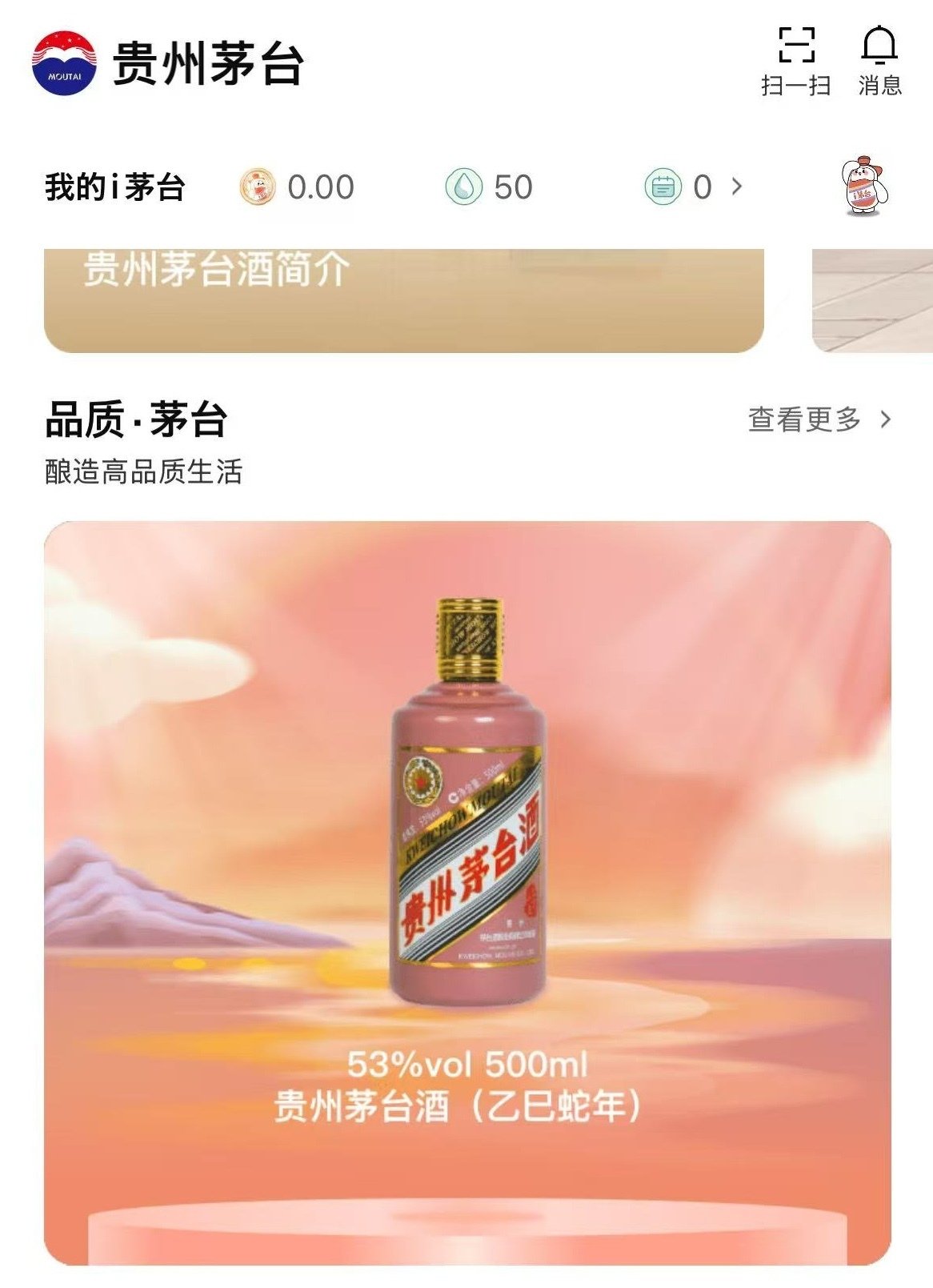Select the water drop points icon
The width and height of the screenshot is (933, 1288).
(x=466, y=186)
